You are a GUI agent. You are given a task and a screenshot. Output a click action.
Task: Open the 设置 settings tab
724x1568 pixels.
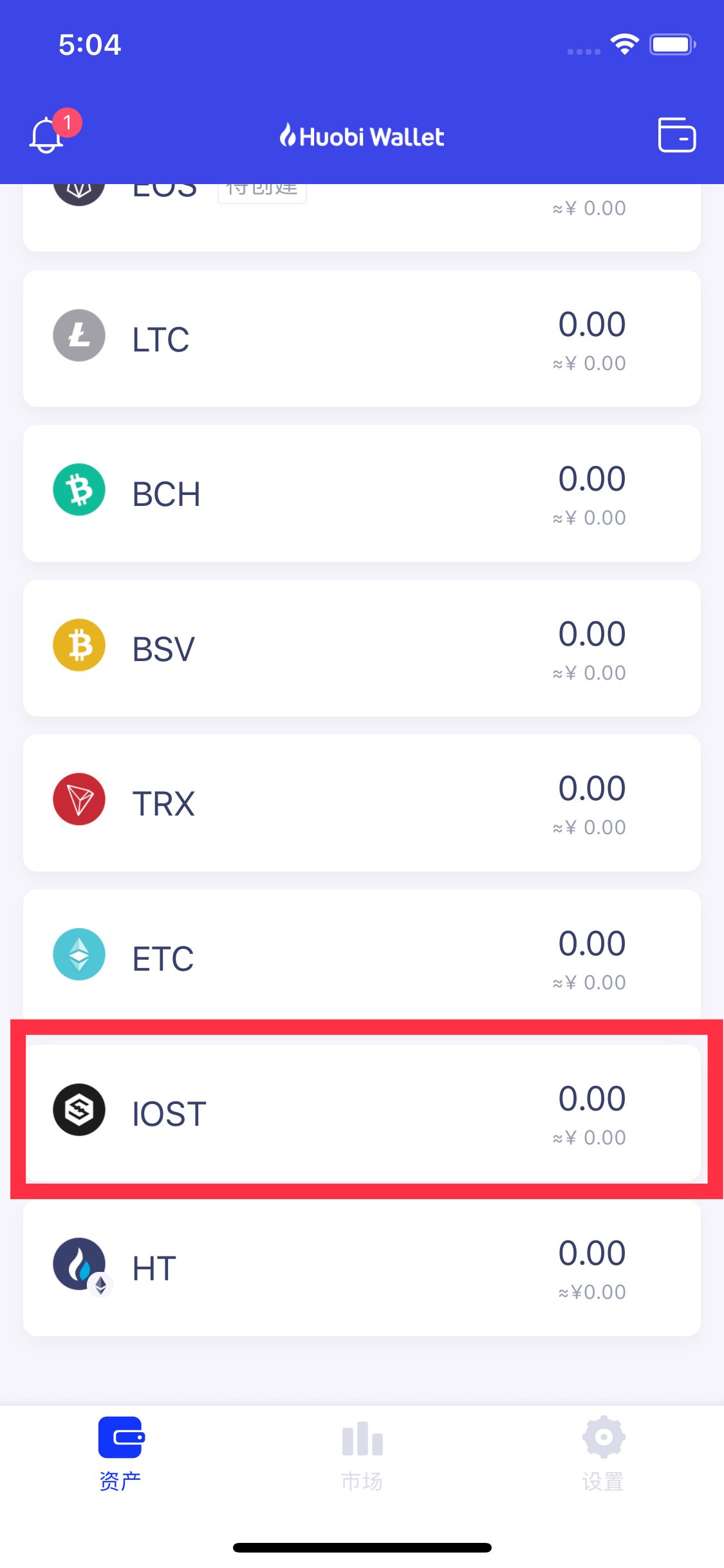(x=603, y=1461)
